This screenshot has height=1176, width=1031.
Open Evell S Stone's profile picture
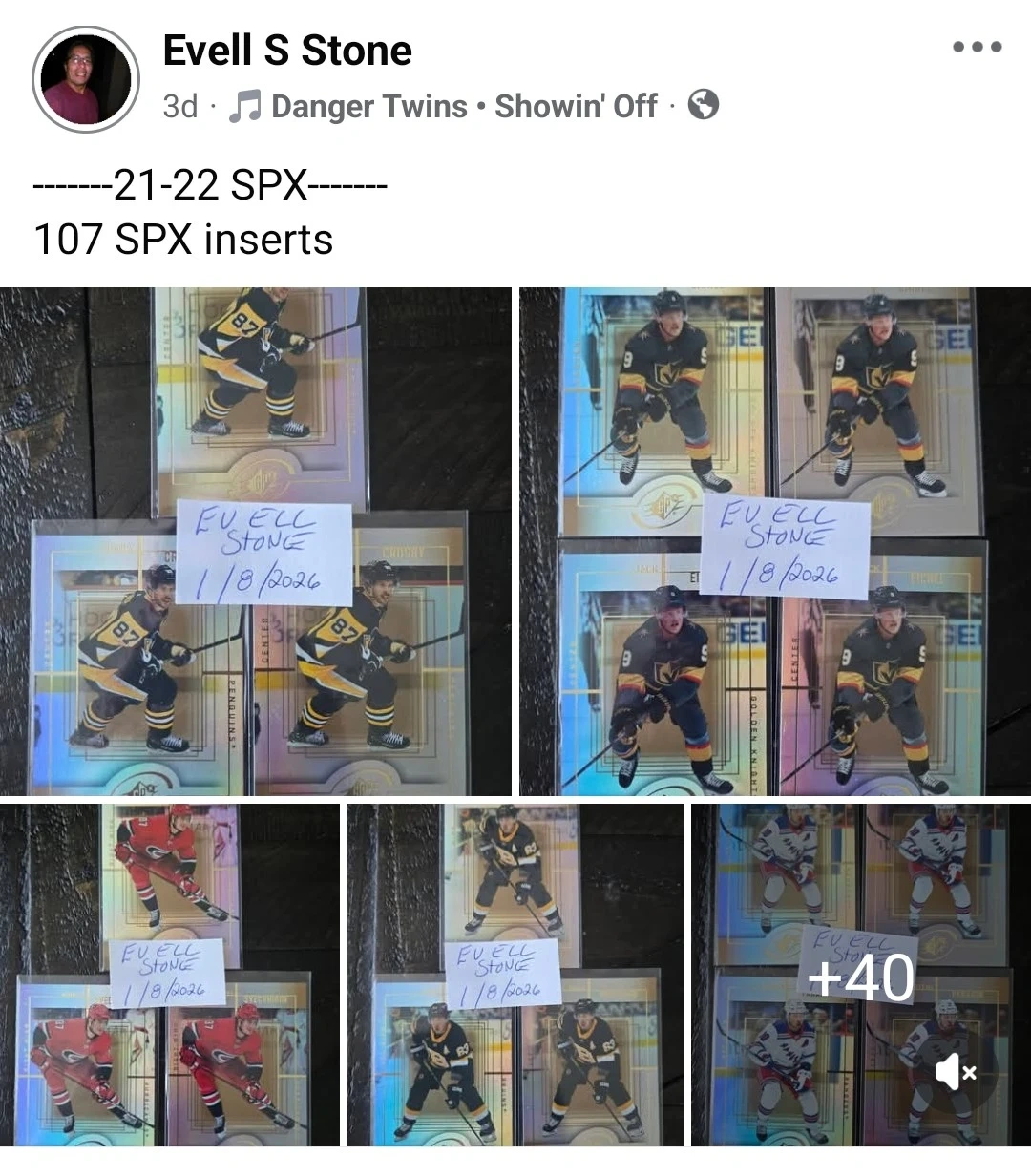click(86, 79)
